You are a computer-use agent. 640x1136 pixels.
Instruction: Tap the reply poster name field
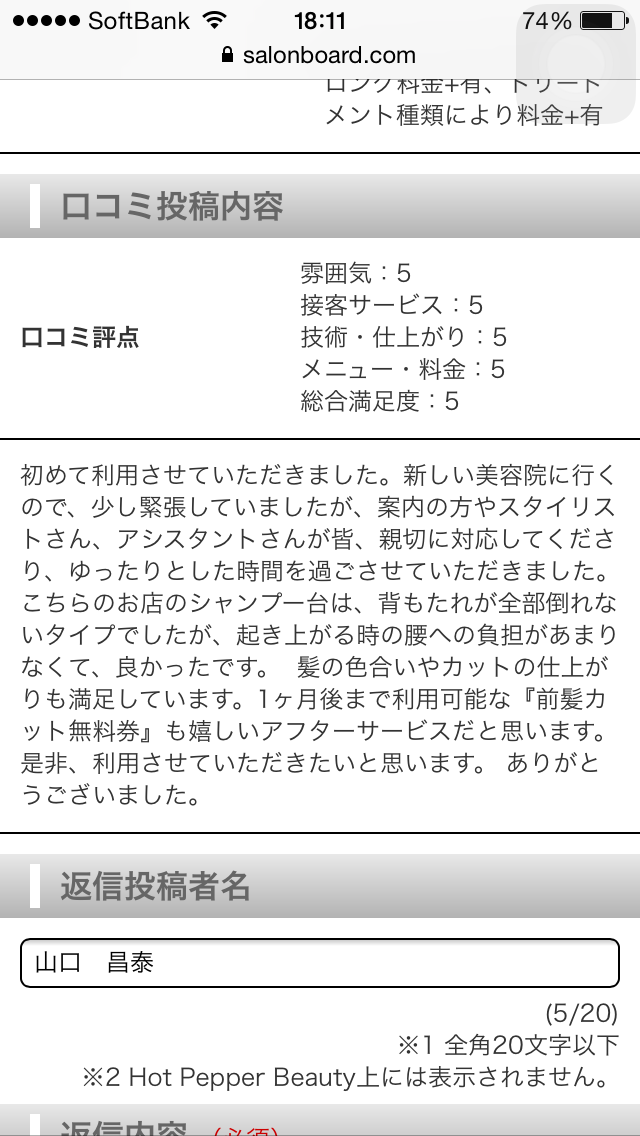(x=319, y=963)
